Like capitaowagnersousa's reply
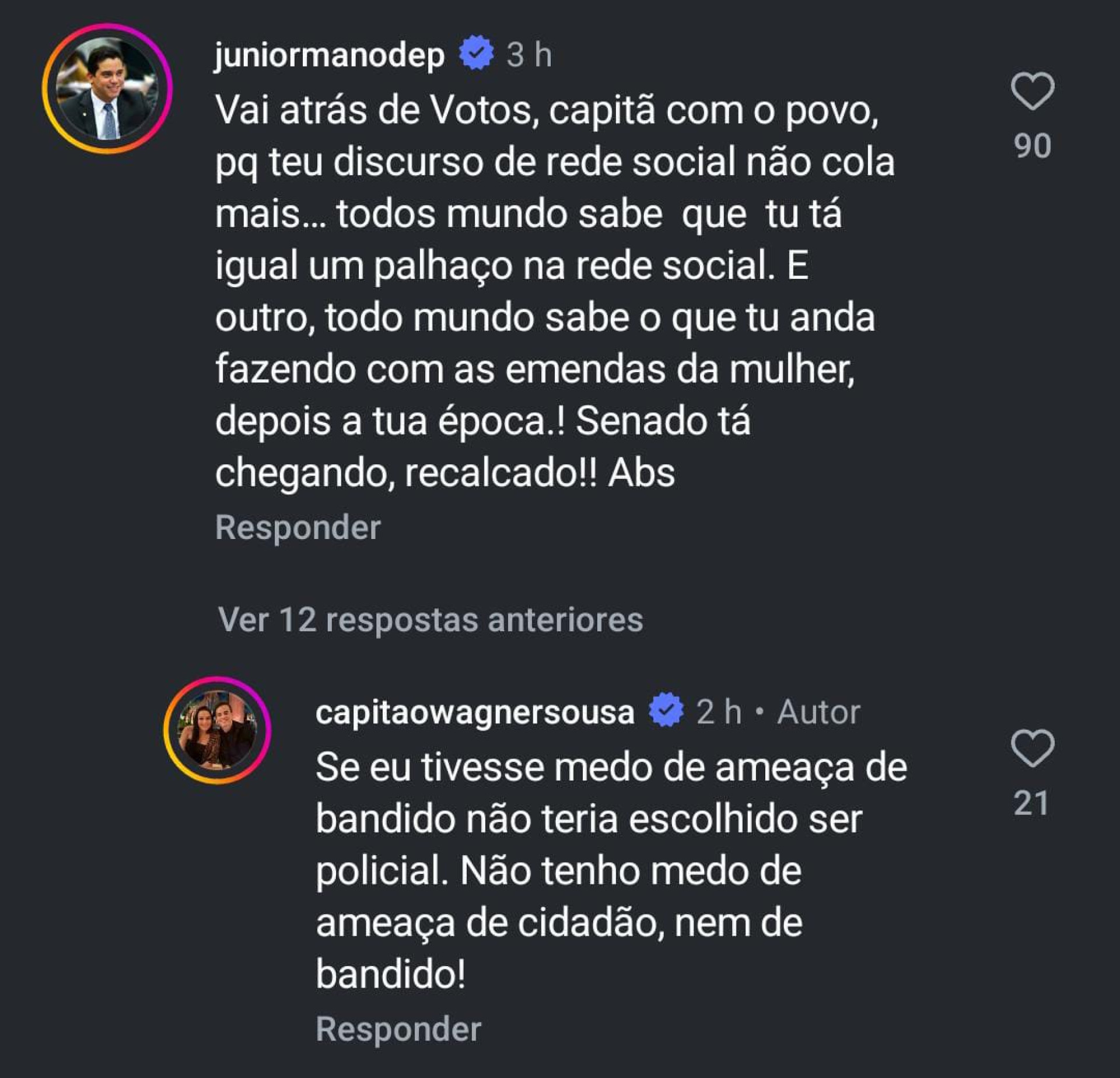The image size is (1120, 1078). click(x=1032, y=748)
